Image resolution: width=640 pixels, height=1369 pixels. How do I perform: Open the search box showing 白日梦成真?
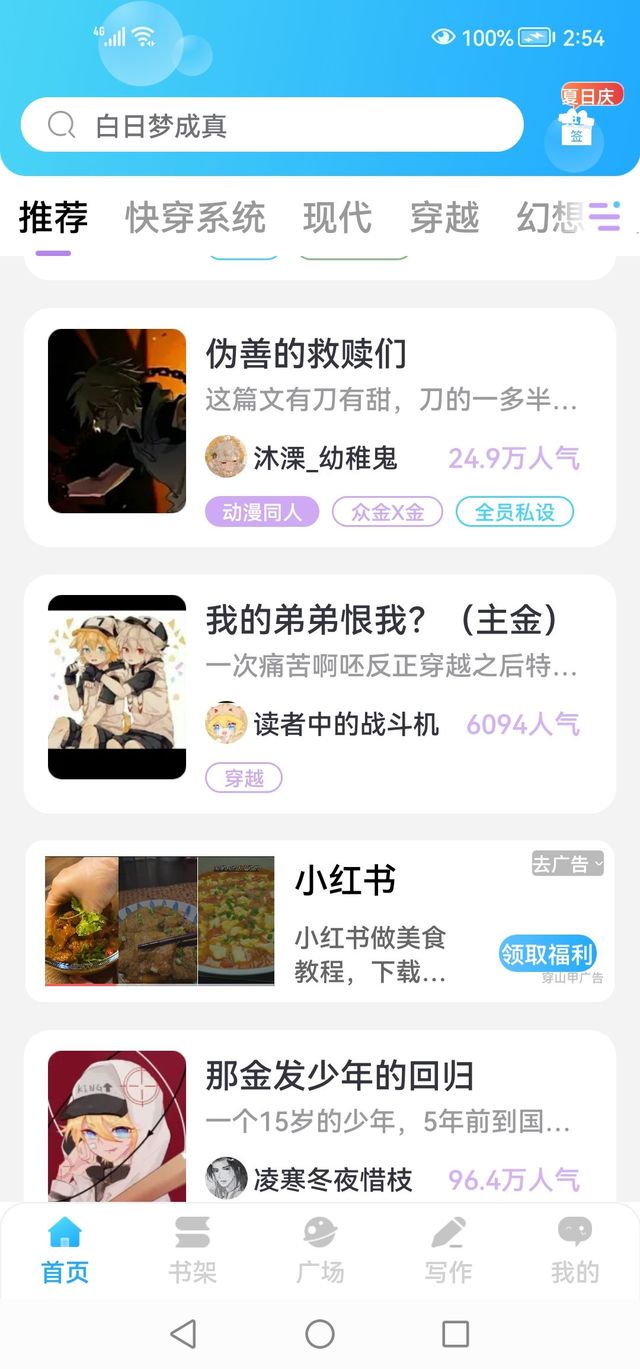tap(270, 125)
